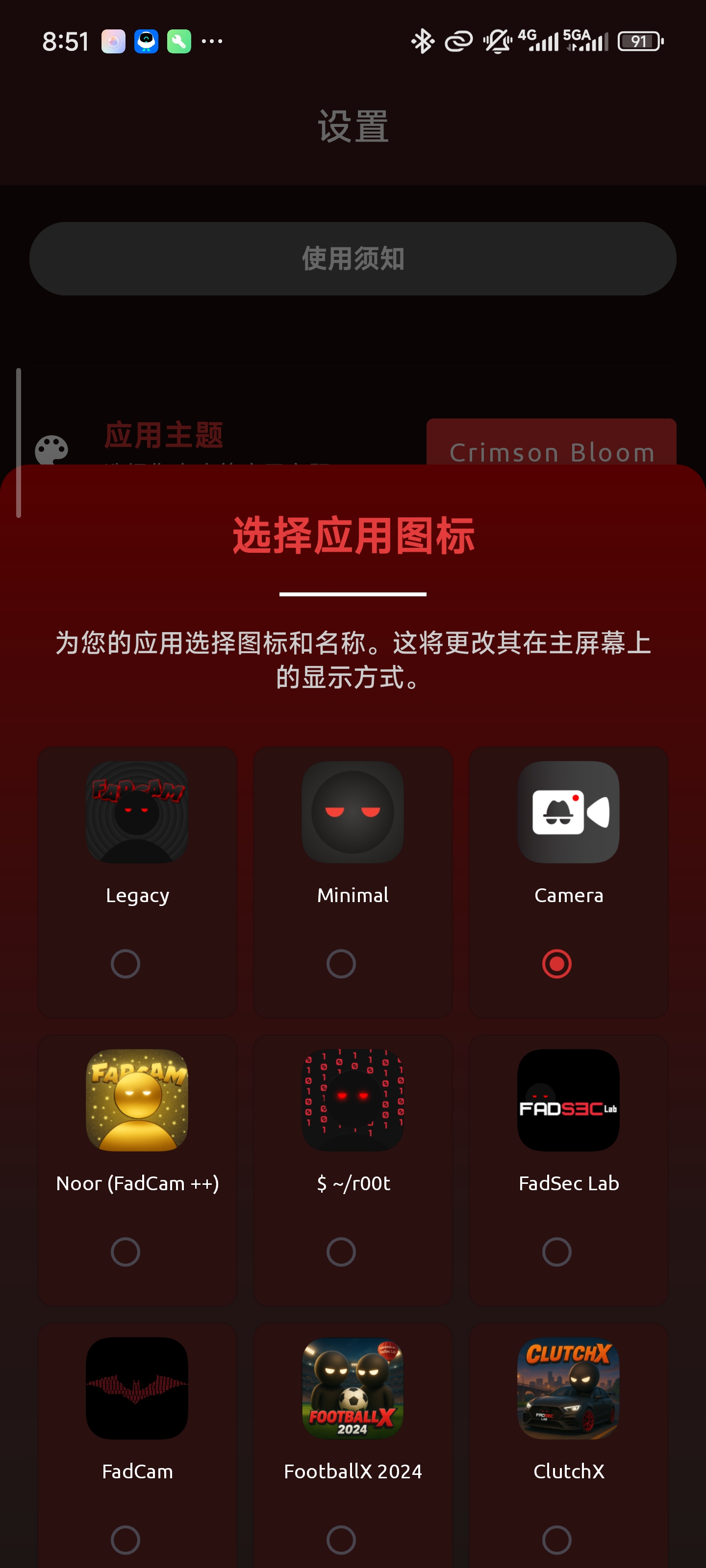Select the ClutchX radio button
This screenshot has height=1568, width=706.
point(557,1540)
